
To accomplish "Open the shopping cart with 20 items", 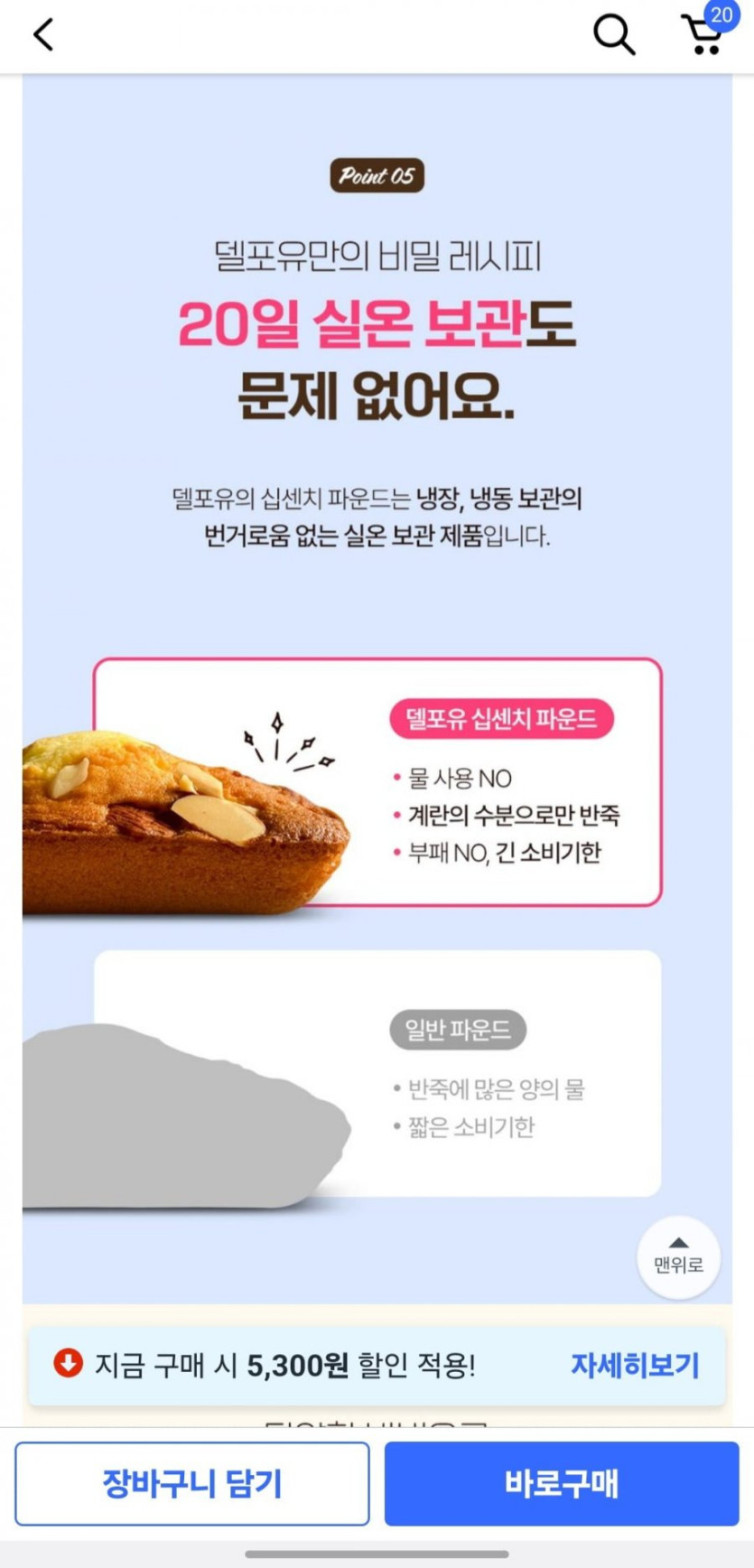I will pos(704,34).
